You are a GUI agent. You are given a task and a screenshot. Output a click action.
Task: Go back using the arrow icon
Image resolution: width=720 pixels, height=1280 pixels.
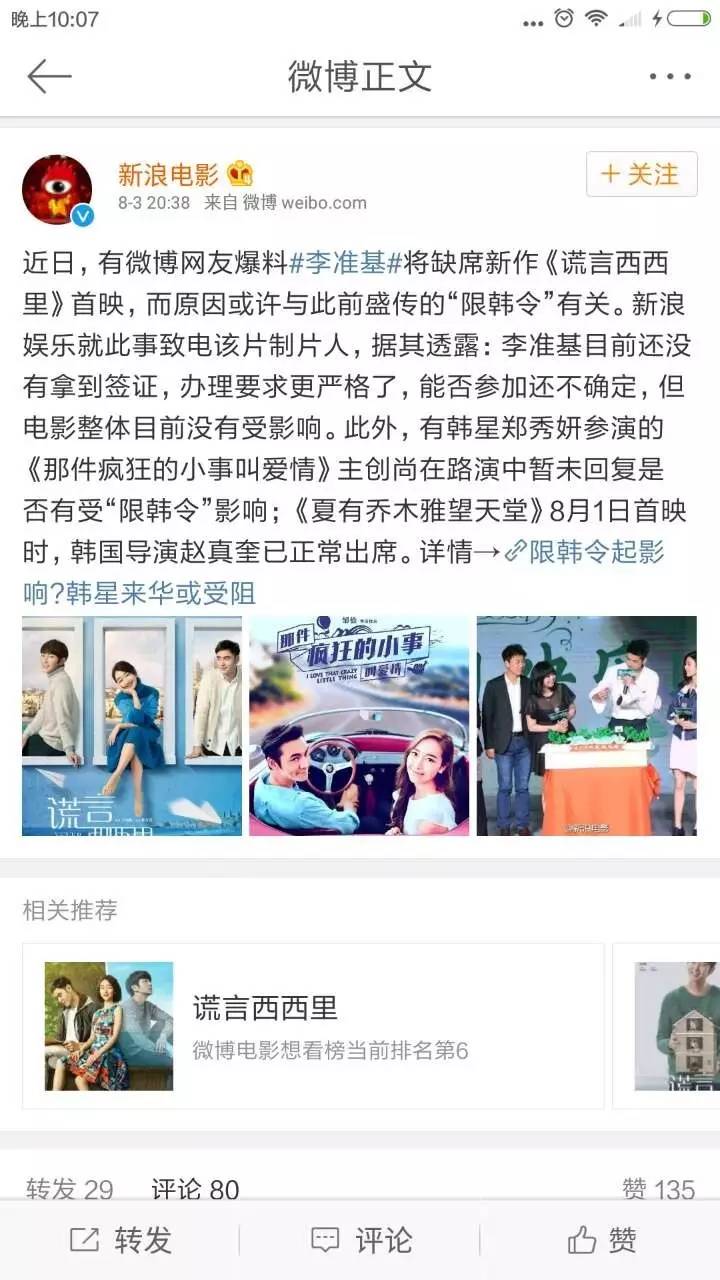pyautogui.click(x=48, y=76)
